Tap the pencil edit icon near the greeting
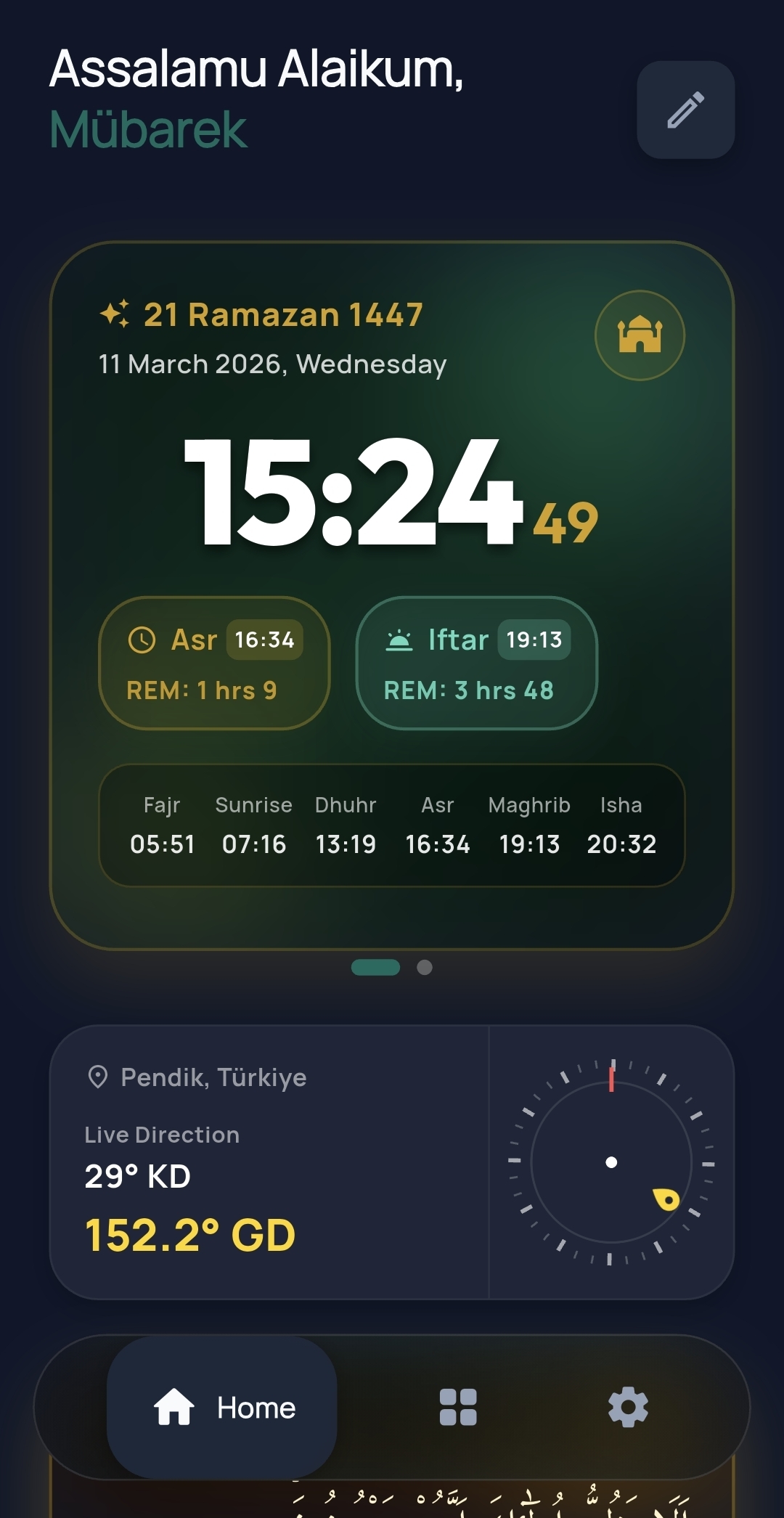784x1518 pixels. (x=685, y=110)
